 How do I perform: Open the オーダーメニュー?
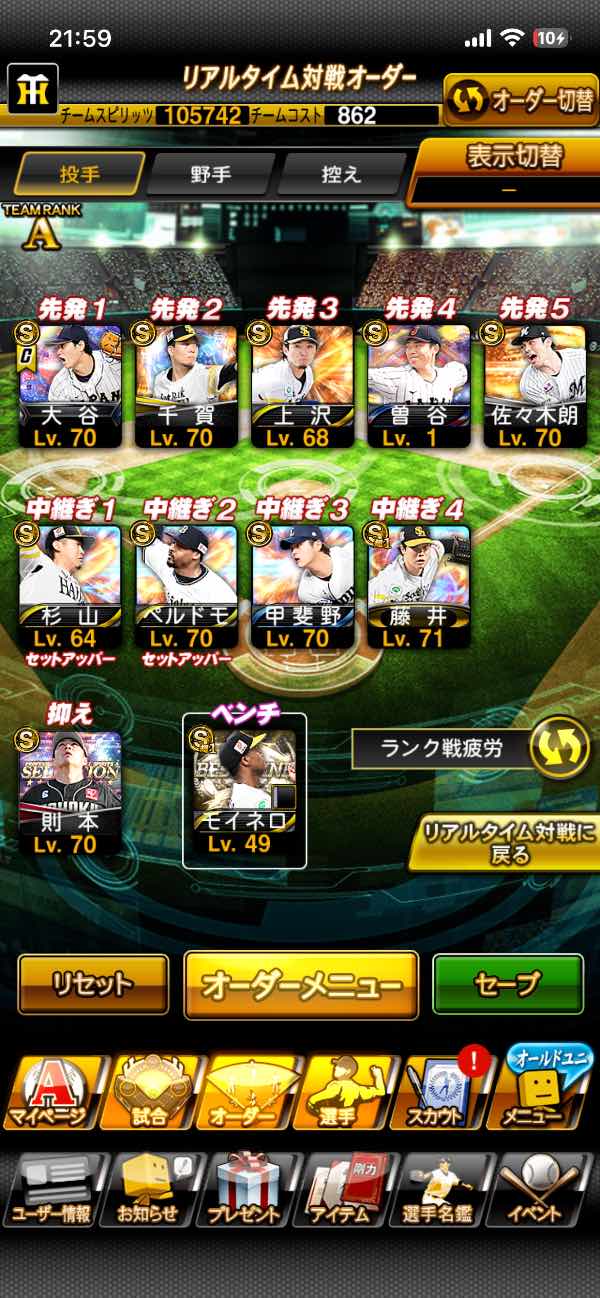tap(301, 986)
